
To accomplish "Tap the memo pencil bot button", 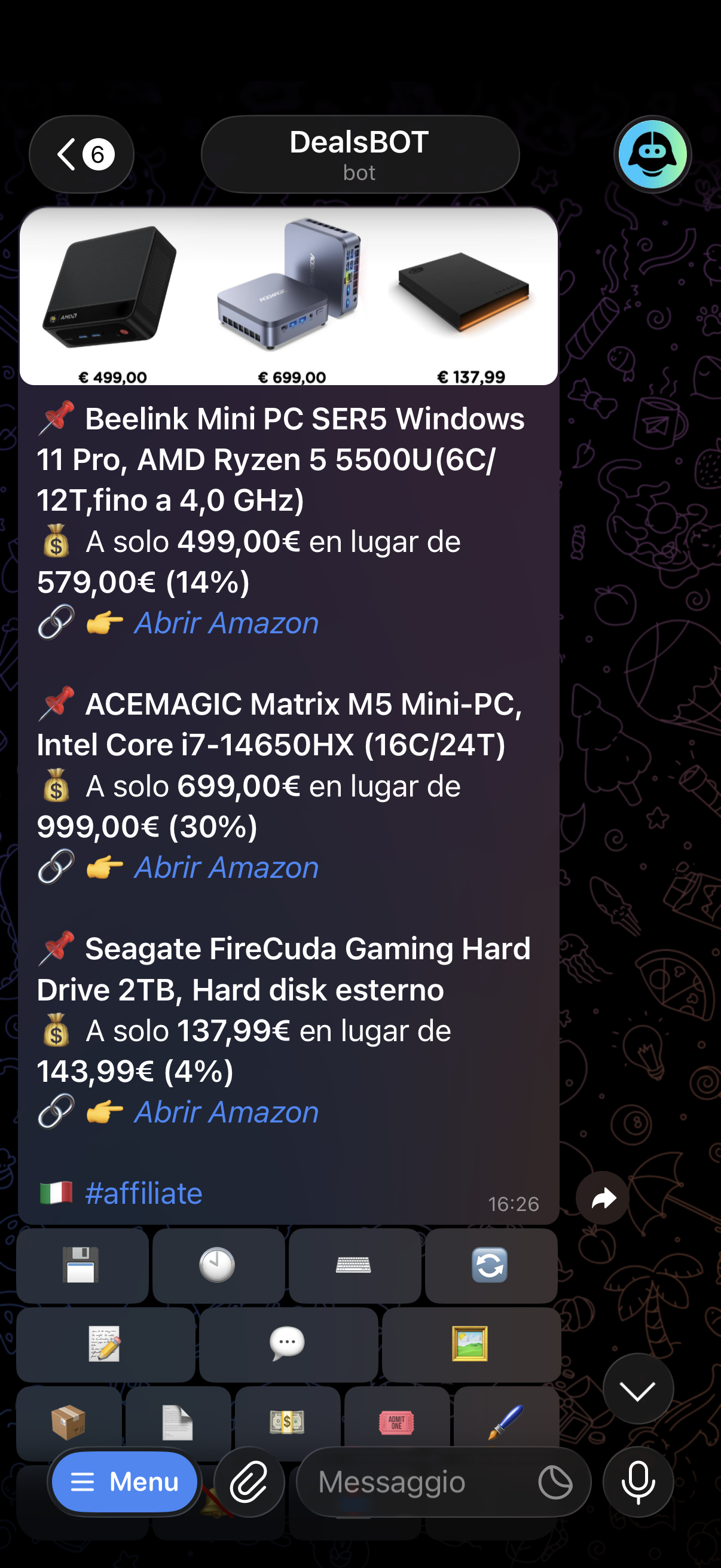I will point(105,1344).
